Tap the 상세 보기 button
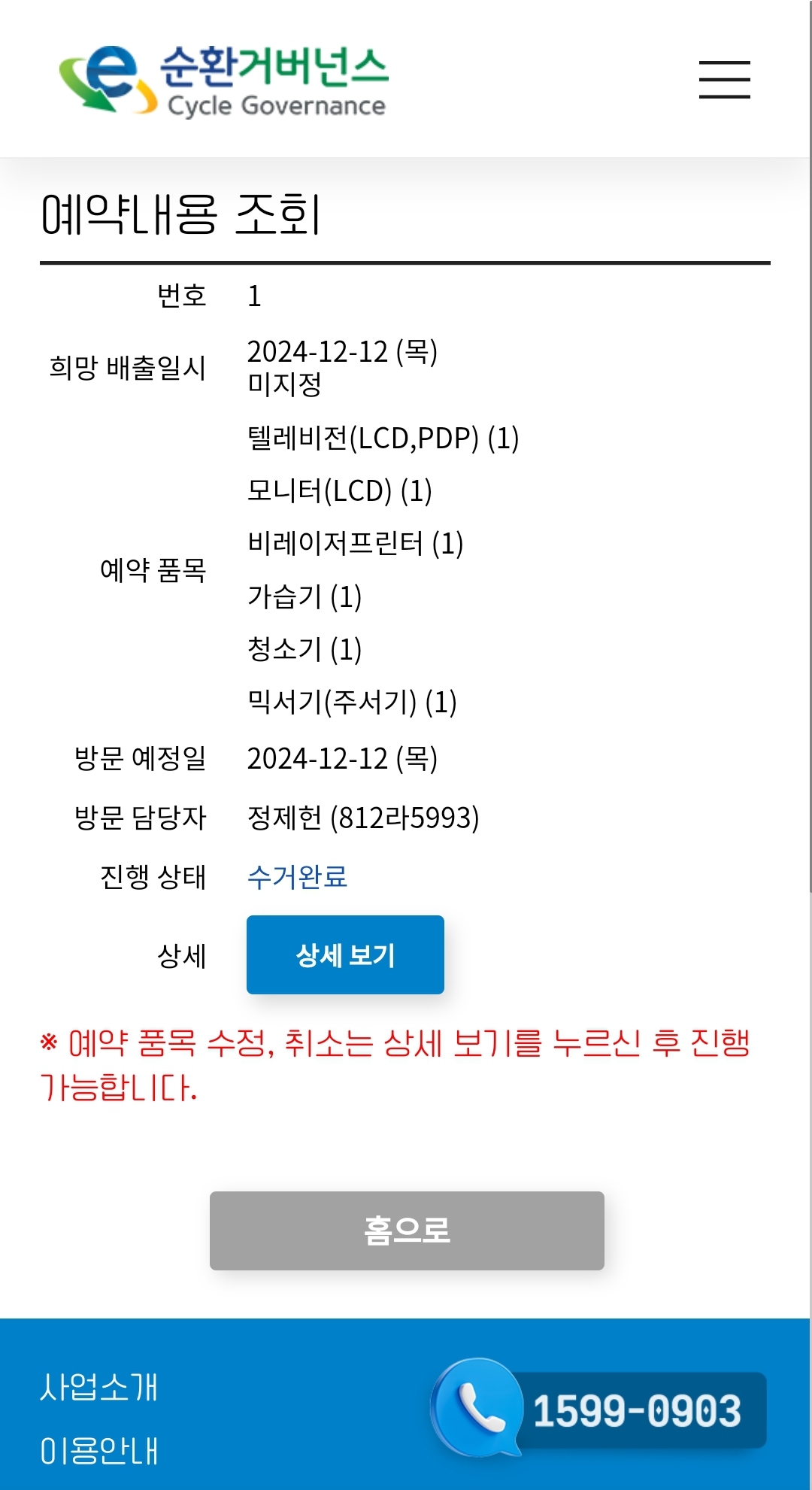812x1490 pixels. click(345, 954)
